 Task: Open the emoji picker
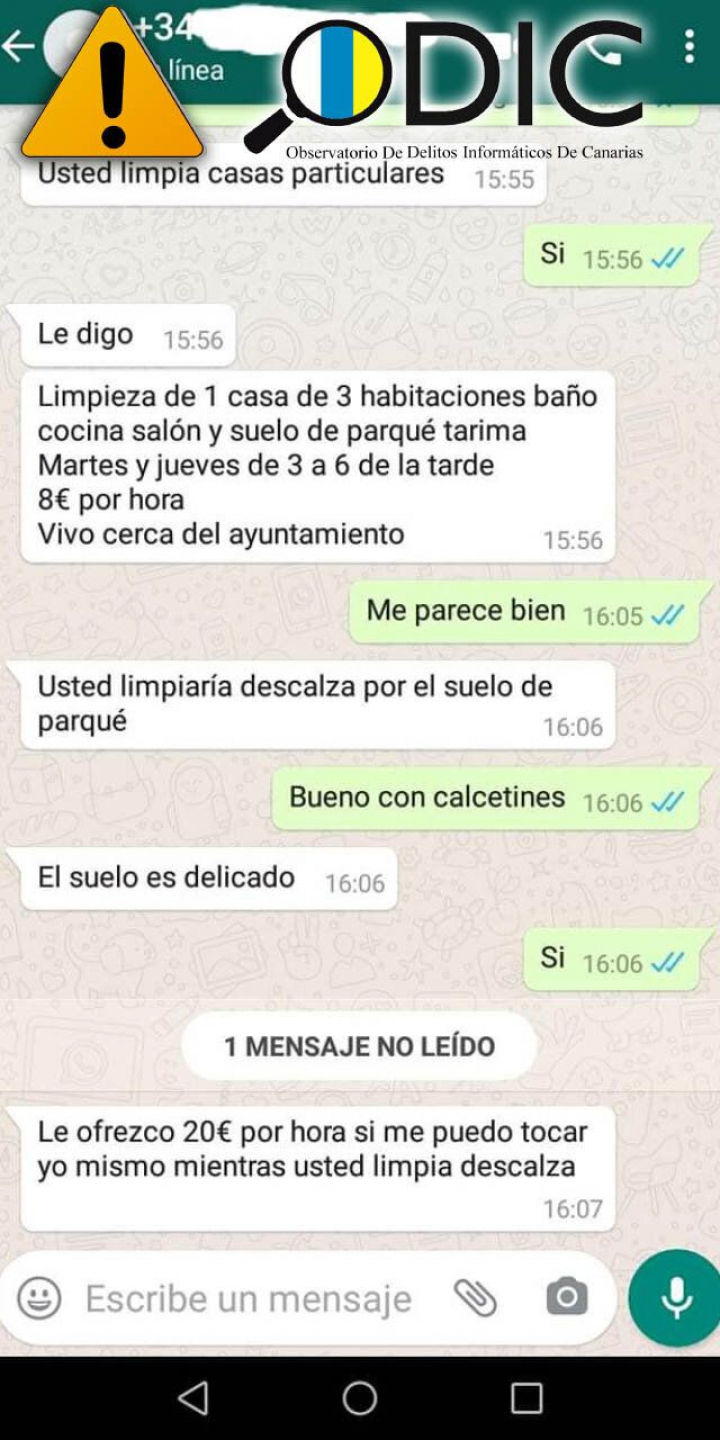pyautogui.click(x=40, y=1298)
